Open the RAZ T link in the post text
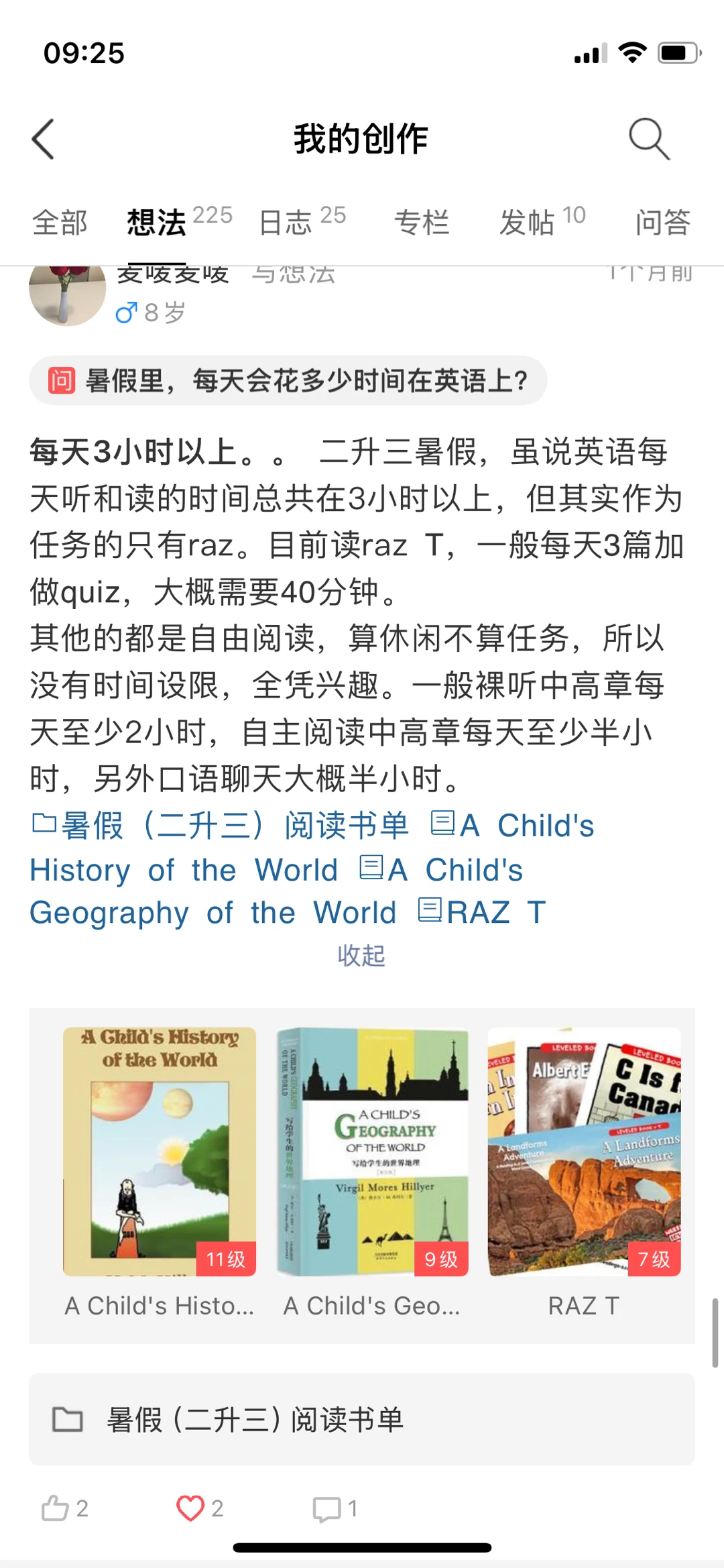This screenshot has height=1568, width=724. 483,913
